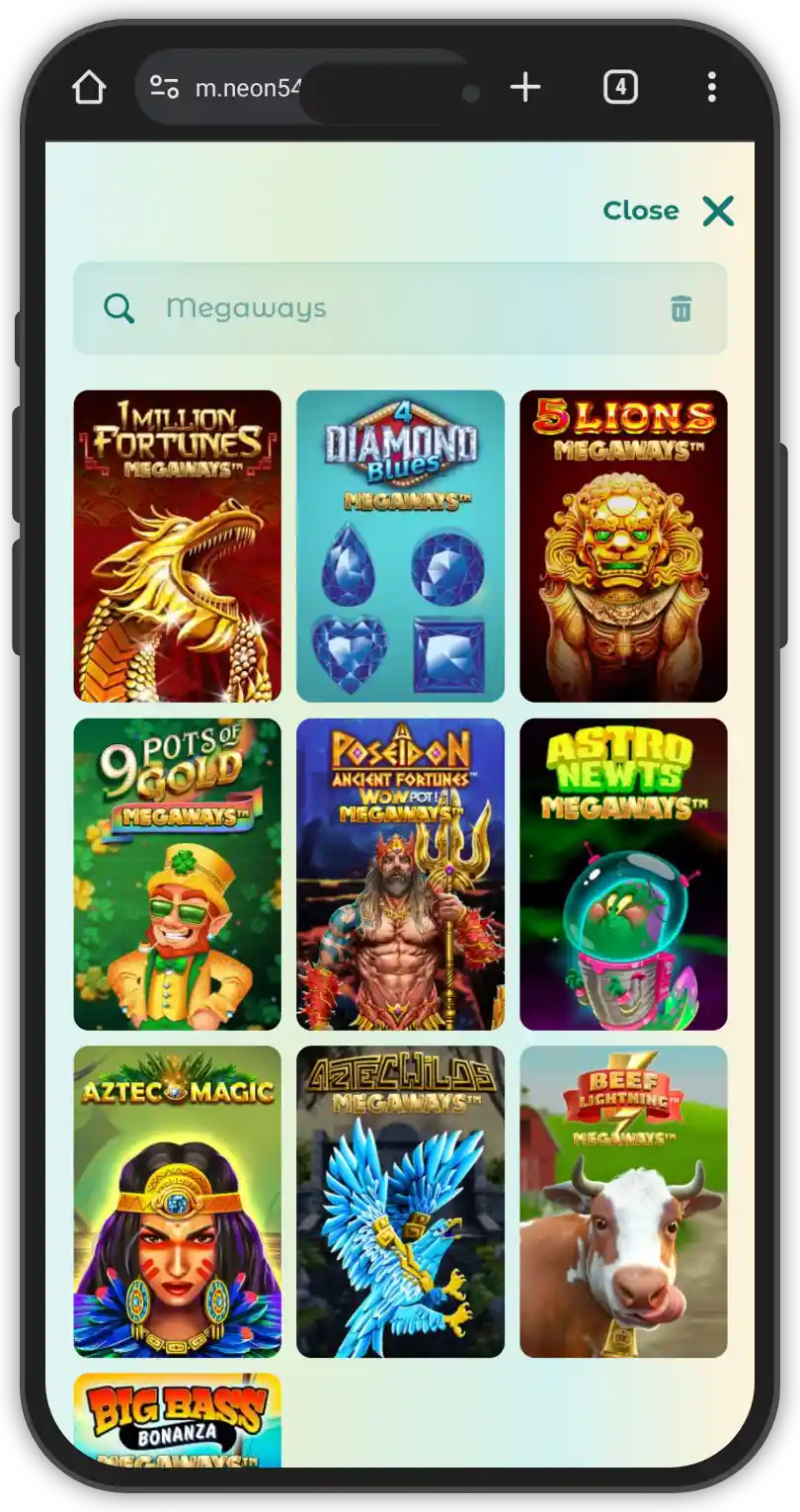Play Beef Lightning Megaways
This screenshot has height=1512, width=800.
click(x=623, y=1202)
